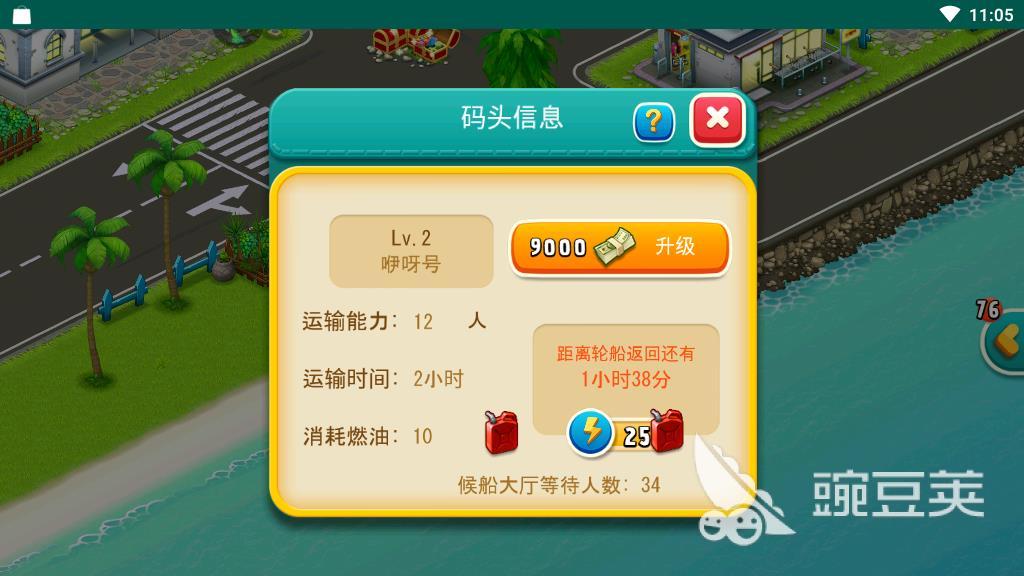Expand the side panel arrow button
Viewport: 1024px width, 576px height.
click(x=1005, y=344)
